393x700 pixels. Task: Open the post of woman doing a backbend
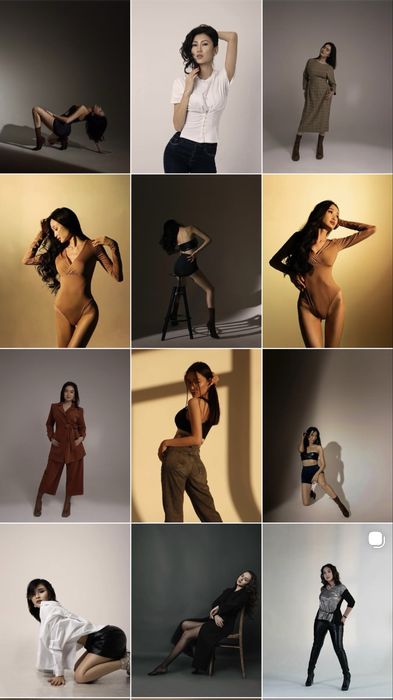coord(65,86)
